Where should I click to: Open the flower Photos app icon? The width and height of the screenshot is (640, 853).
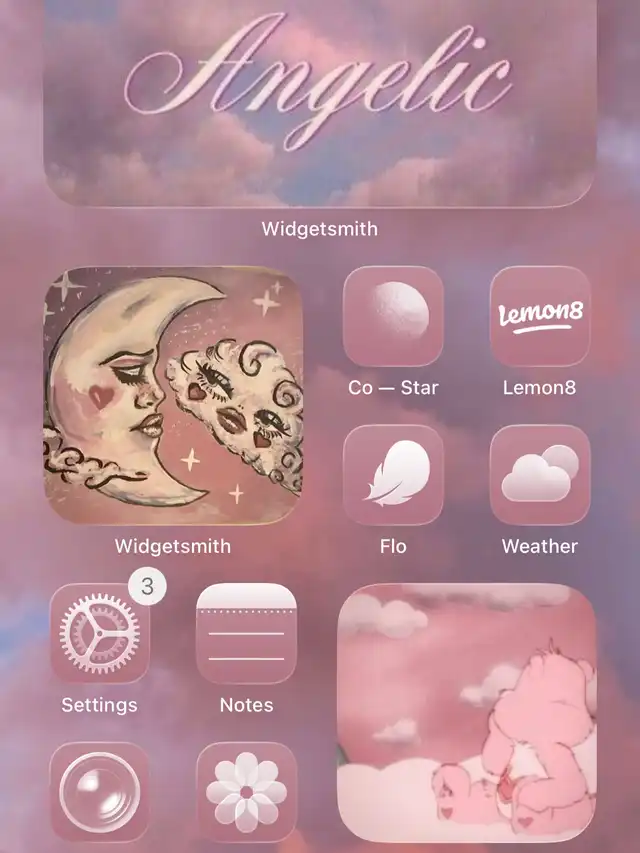(247, 793)
